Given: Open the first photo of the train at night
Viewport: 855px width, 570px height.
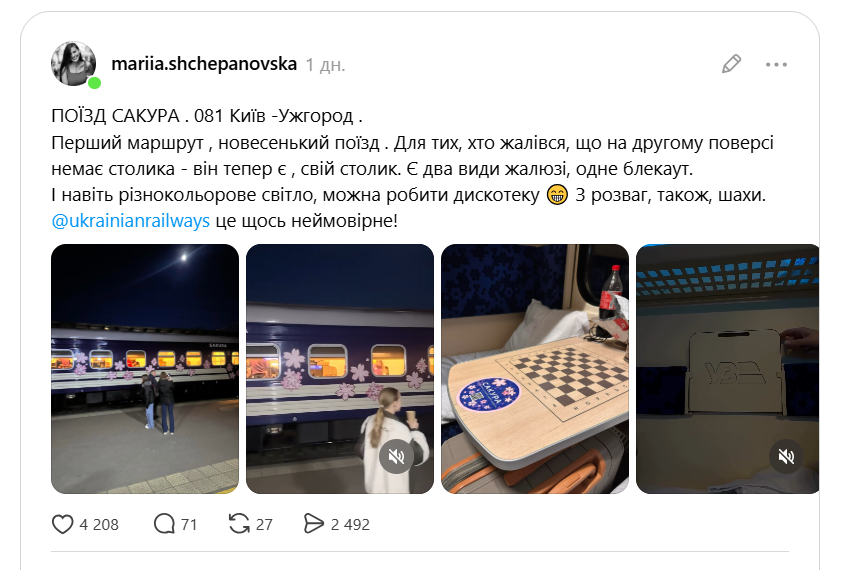Looking at the screenshot, I should pyautogui.click(x=144, y=368).
